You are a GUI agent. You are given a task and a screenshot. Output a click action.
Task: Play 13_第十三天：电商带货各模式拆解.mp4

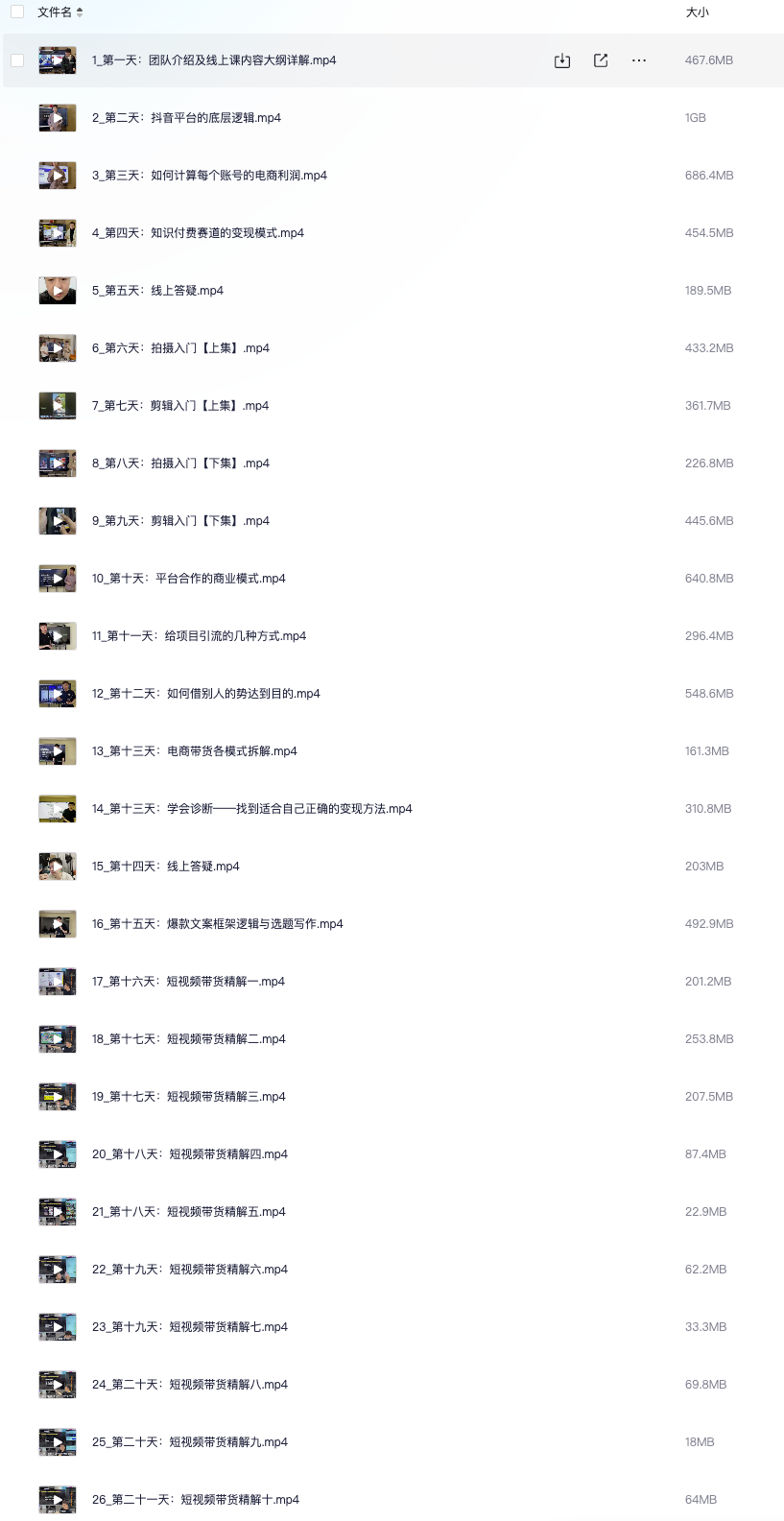[58, 751]
